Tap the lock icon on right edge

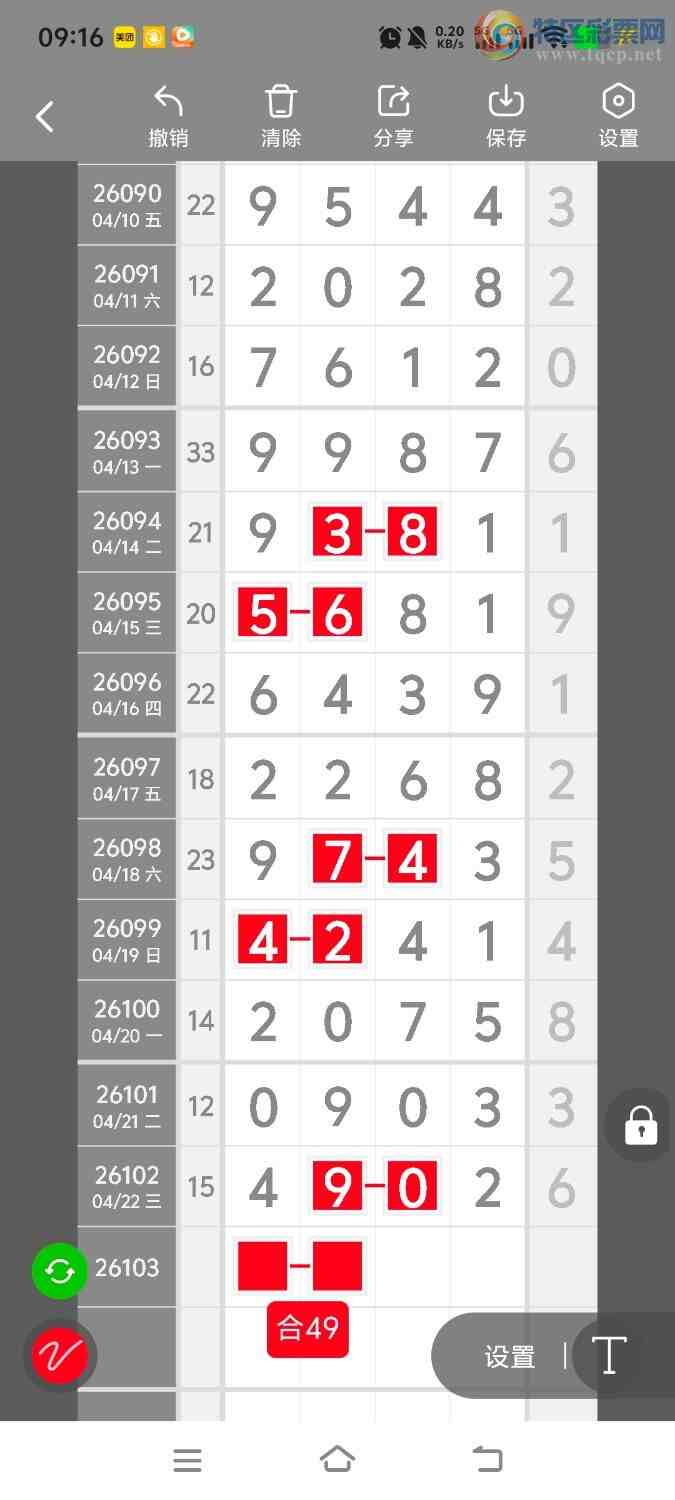point(640,1125)
